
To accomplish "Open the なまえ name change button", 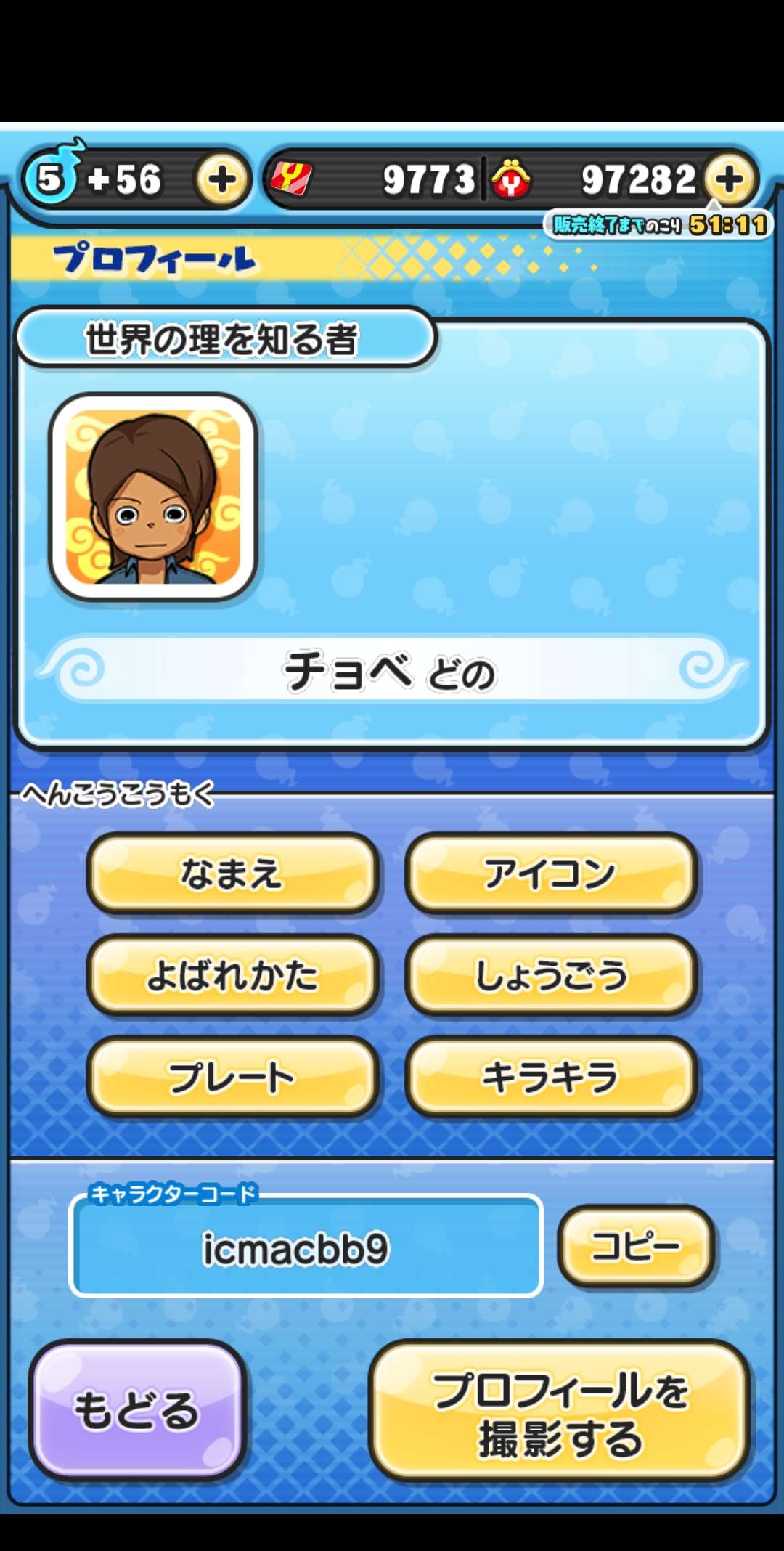I will coord(232,873).
